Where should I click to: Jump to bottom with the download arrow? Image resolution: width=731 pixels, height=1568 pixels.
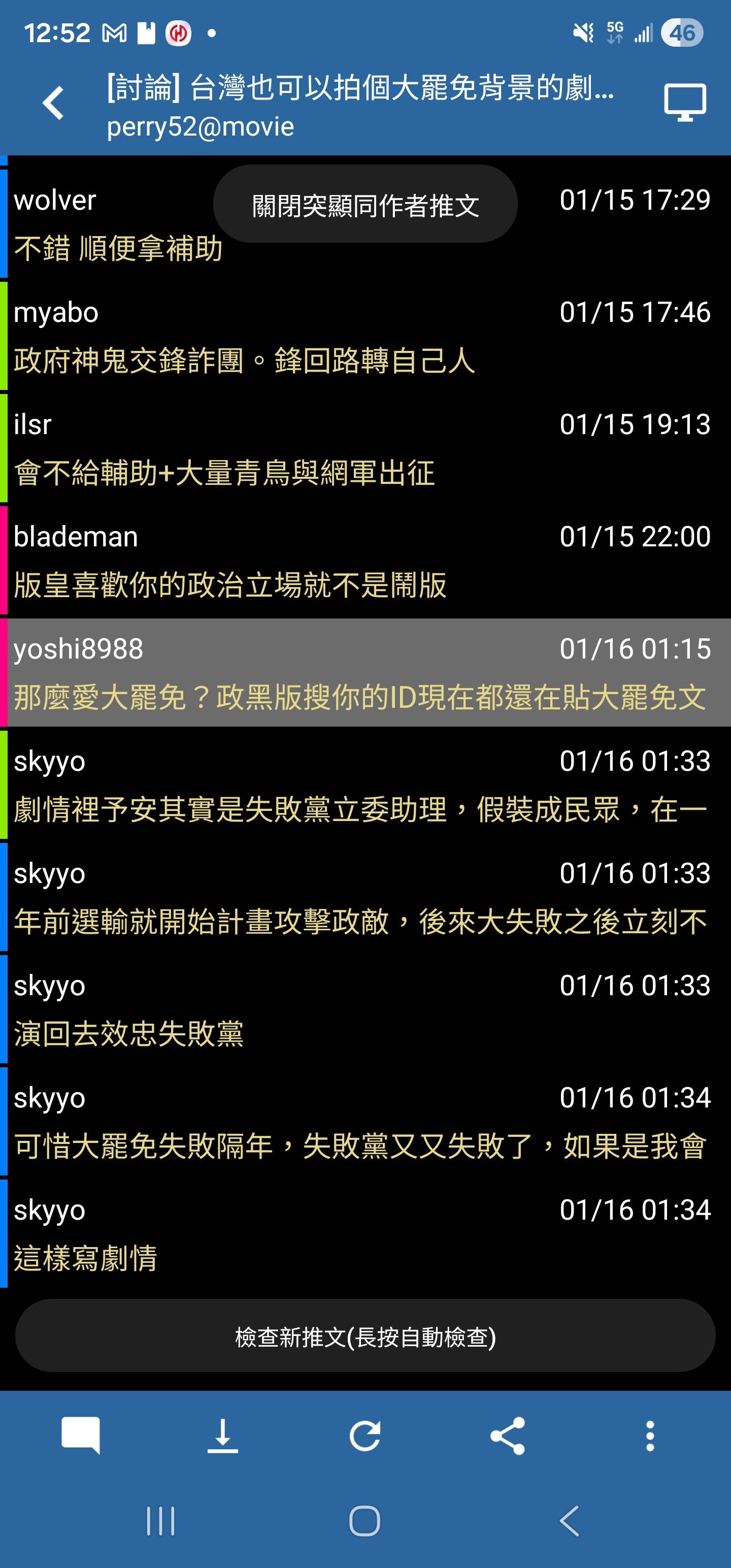(223, 1435)
